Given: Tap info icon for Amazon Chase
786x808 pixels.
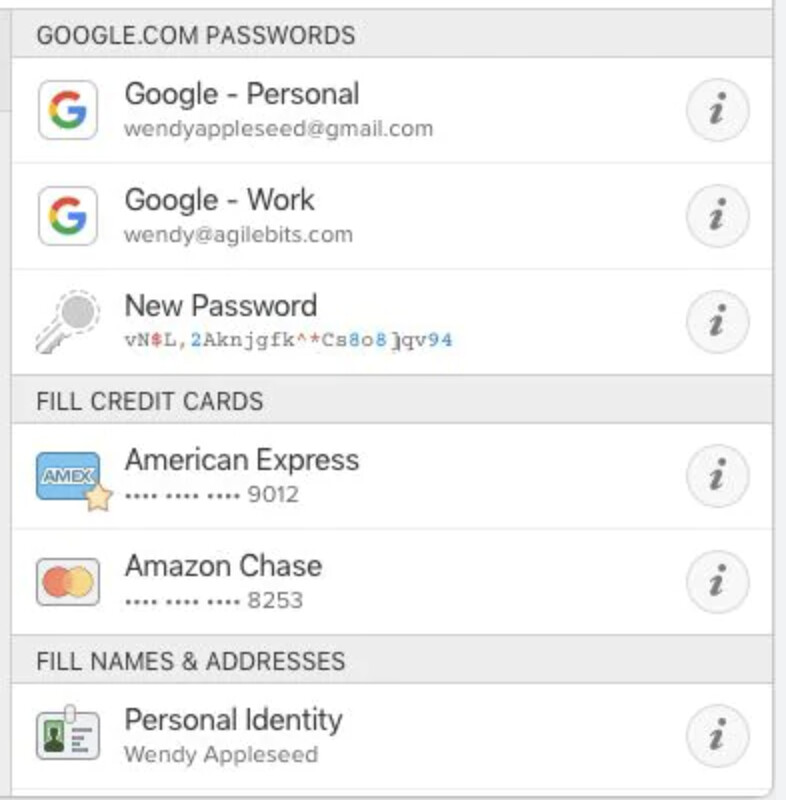Looking at the screenshot, I should tap(717, 582).
